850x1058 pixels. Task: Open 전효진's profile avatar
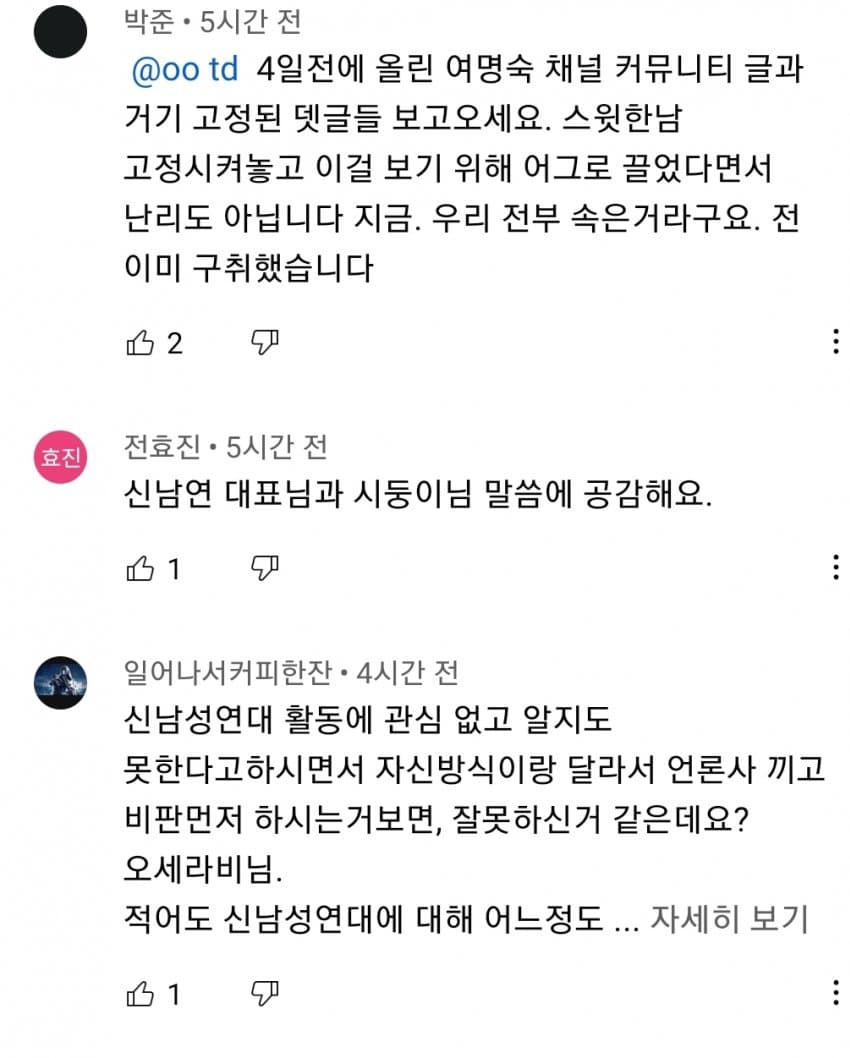(60, 457)
